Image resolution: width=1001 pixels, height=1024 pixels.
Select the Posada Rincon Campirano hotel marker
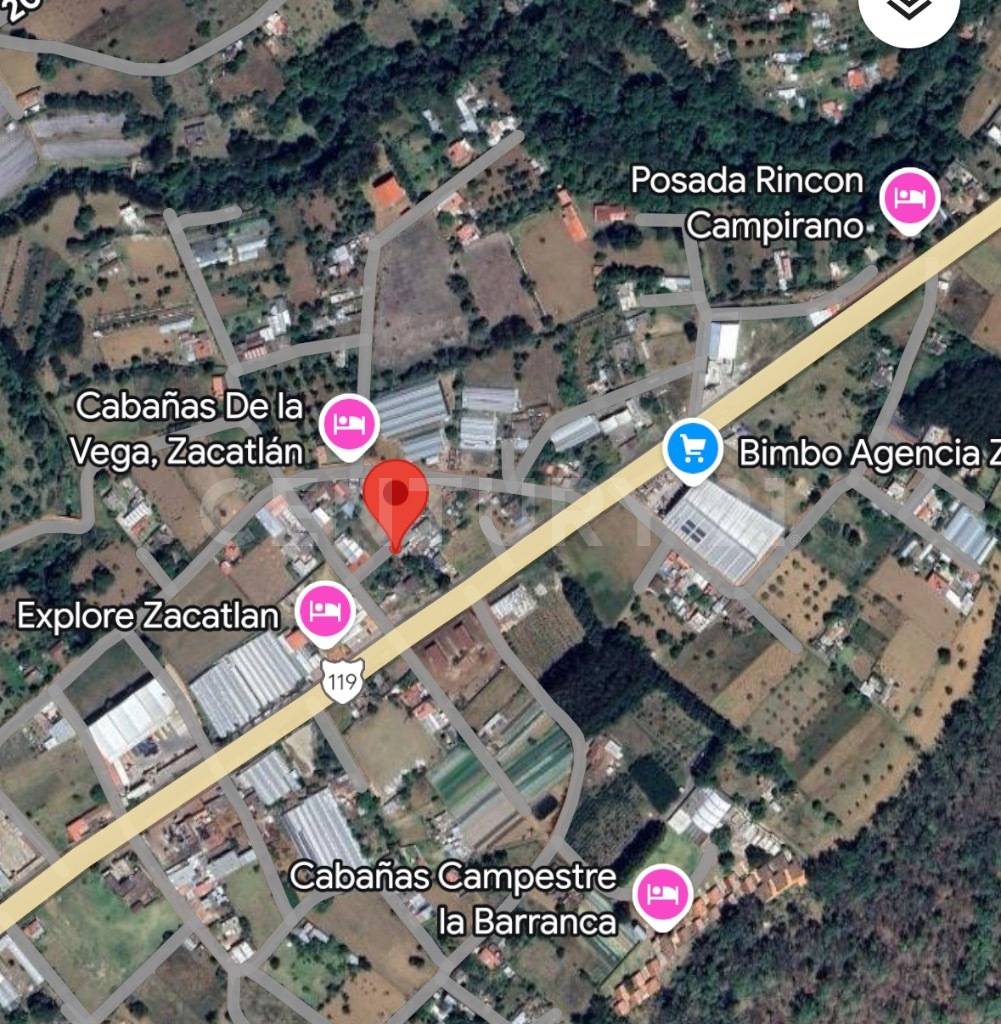(x=908, y=197)
